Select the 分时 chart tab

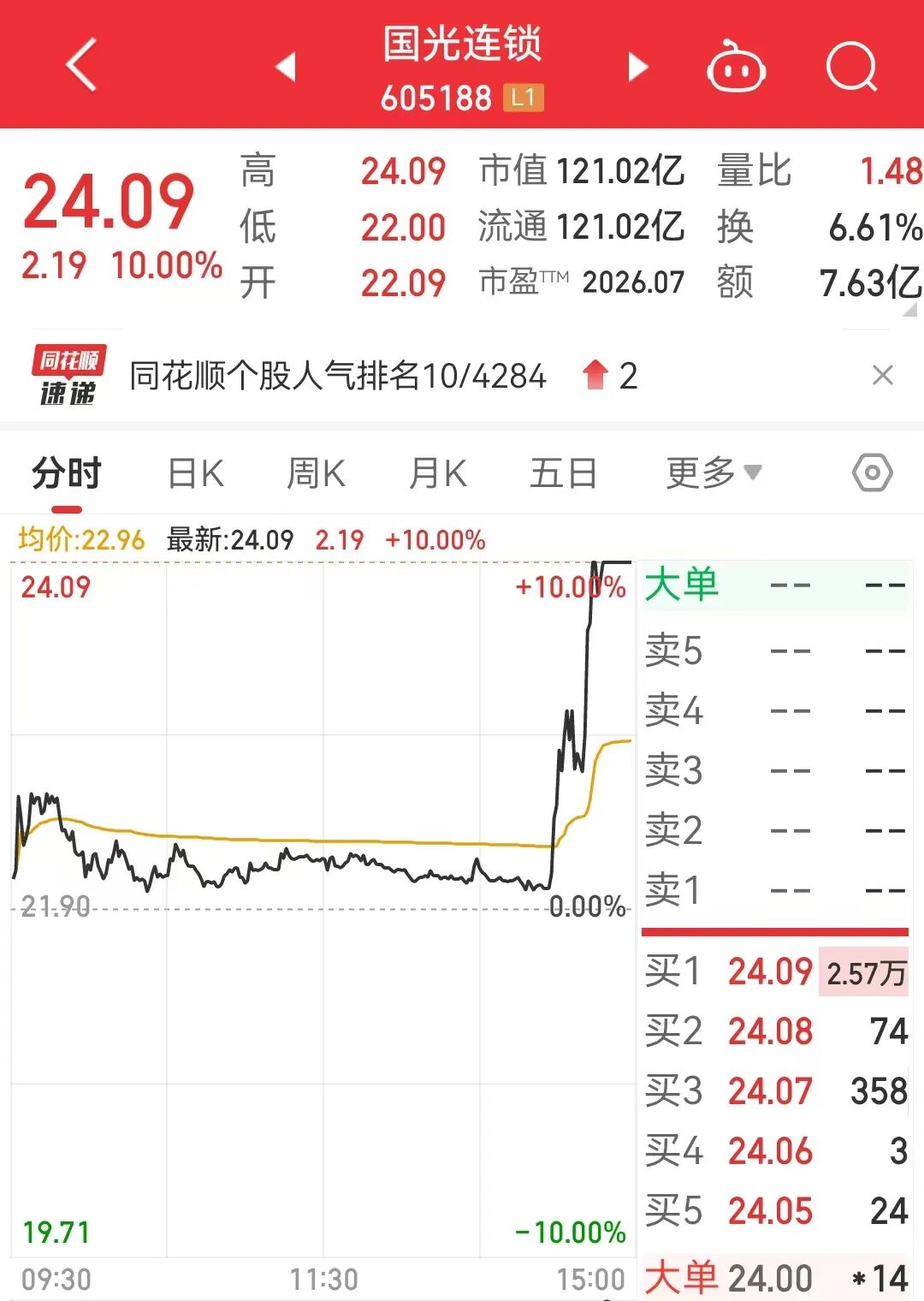point(67,473)
